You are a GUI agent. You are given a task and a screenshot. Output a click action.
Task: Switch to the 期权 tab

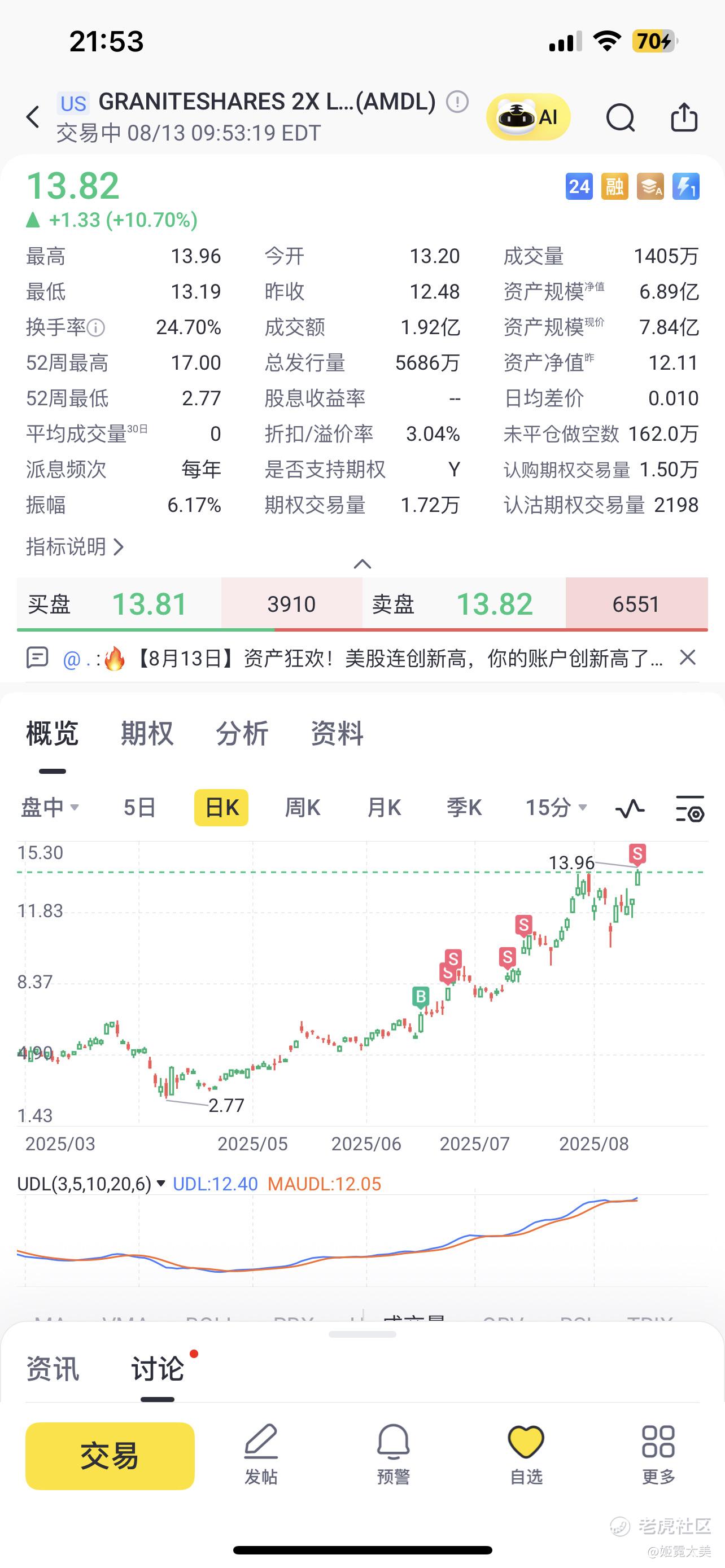[x=147, y=733]
